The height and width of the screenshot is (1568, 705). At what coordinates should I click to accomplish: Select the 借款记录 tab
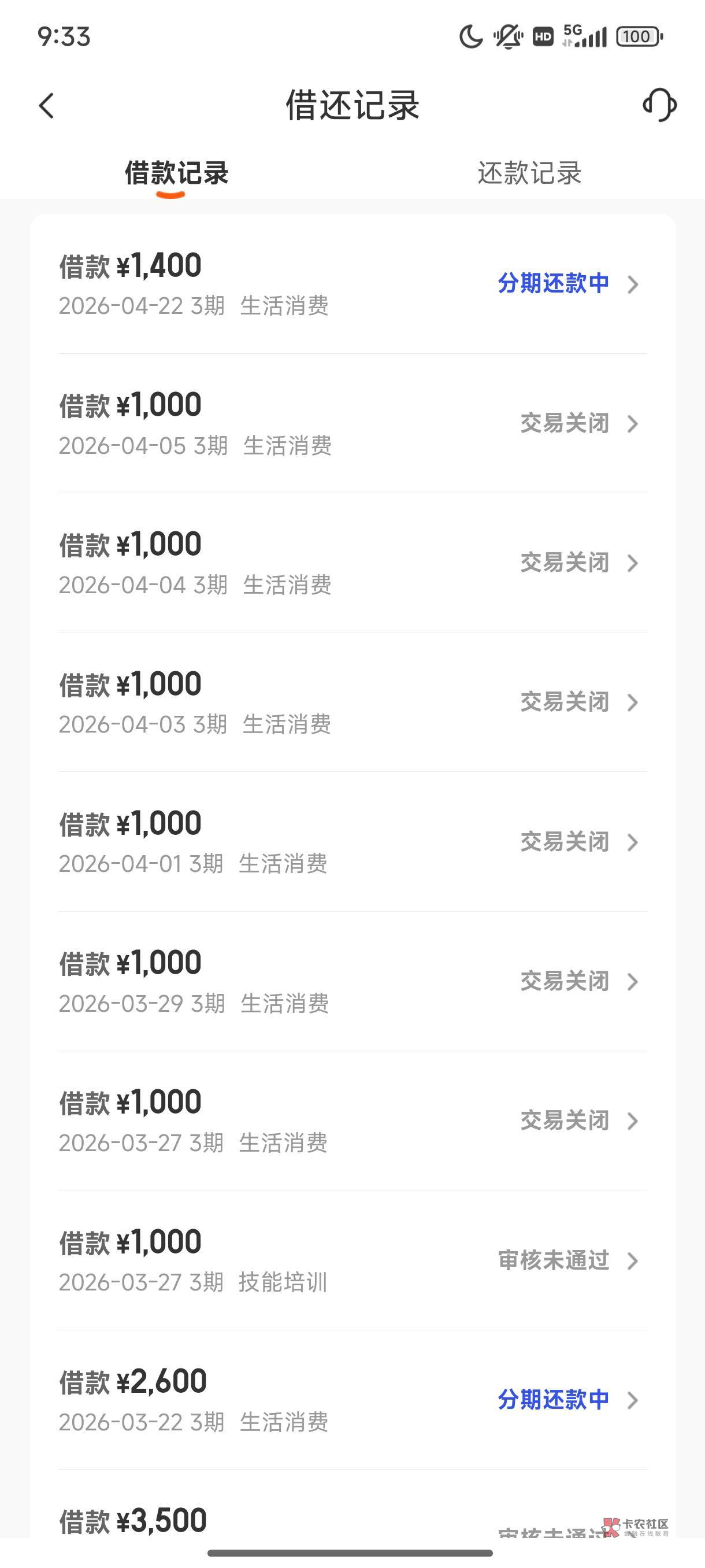176,173
